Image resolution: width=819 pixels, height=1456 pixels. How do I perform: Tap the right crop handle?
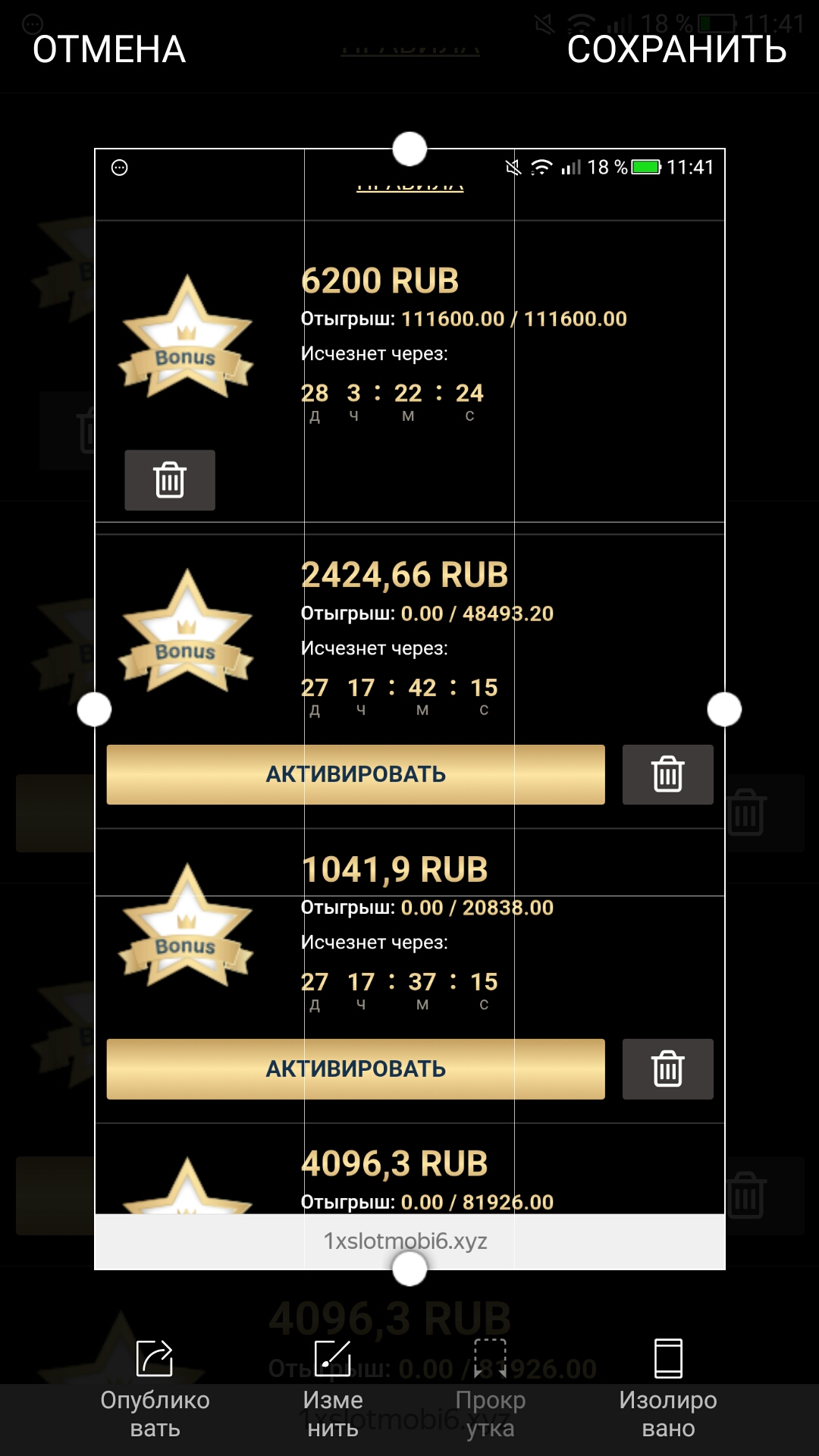(x=724, y=710)
